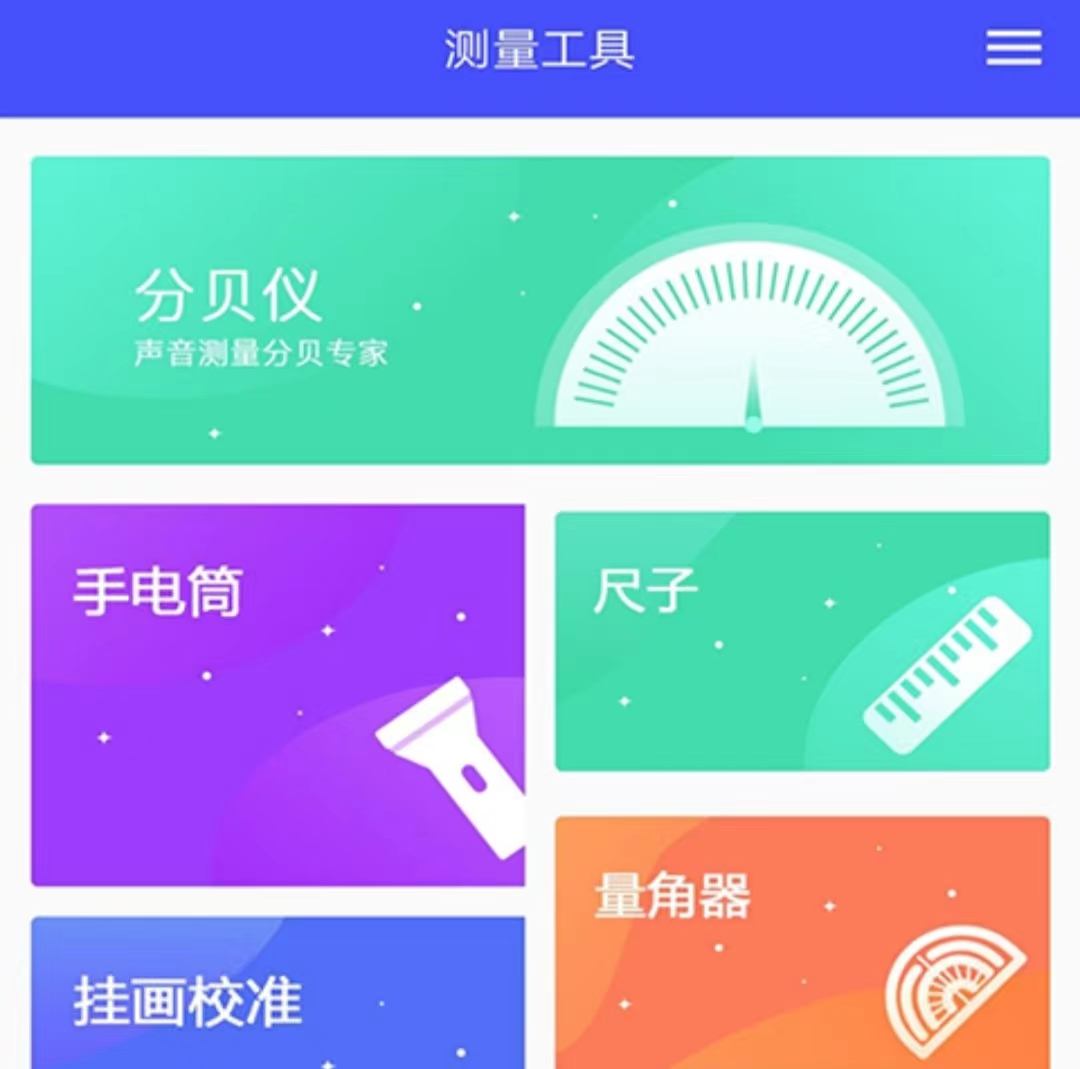
Task: Open the 尺子 ruler tool
Action: pyautogui.click(x=802, y=641)
